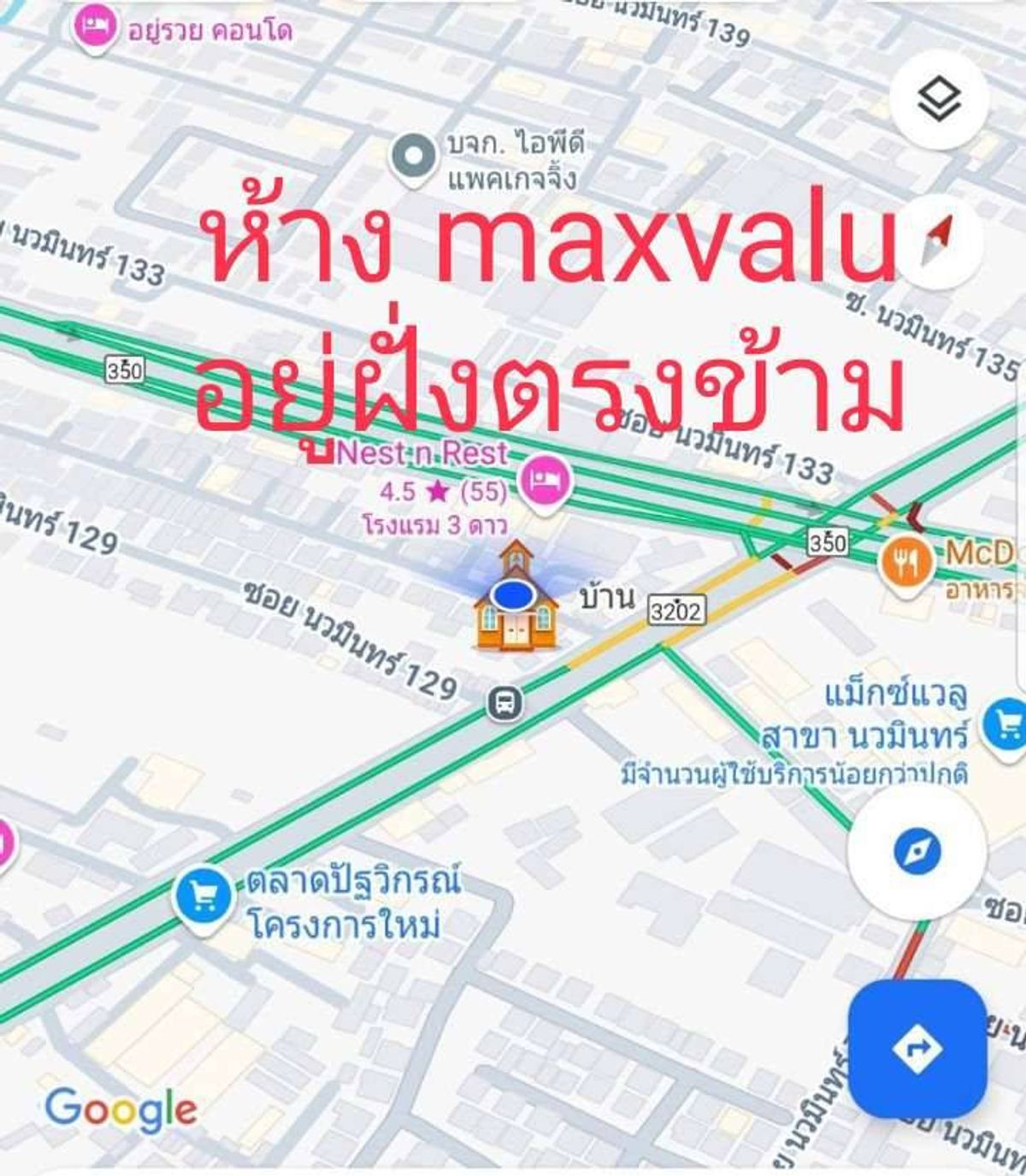Select the McDonald's restaurant pin
The width and height of the screenshot is (1026, 1176).
906,563
